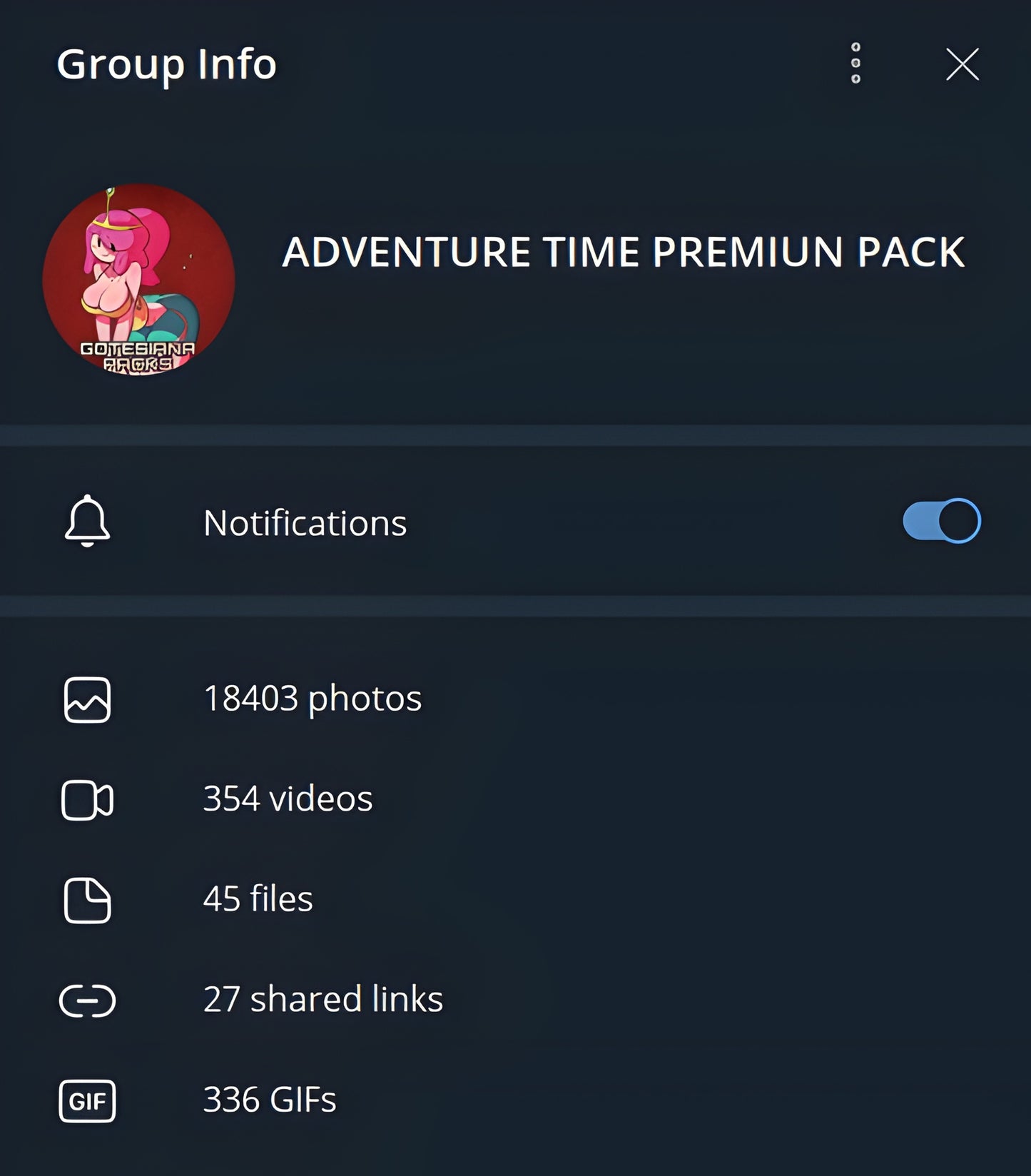Open the 45 files row

258,899
